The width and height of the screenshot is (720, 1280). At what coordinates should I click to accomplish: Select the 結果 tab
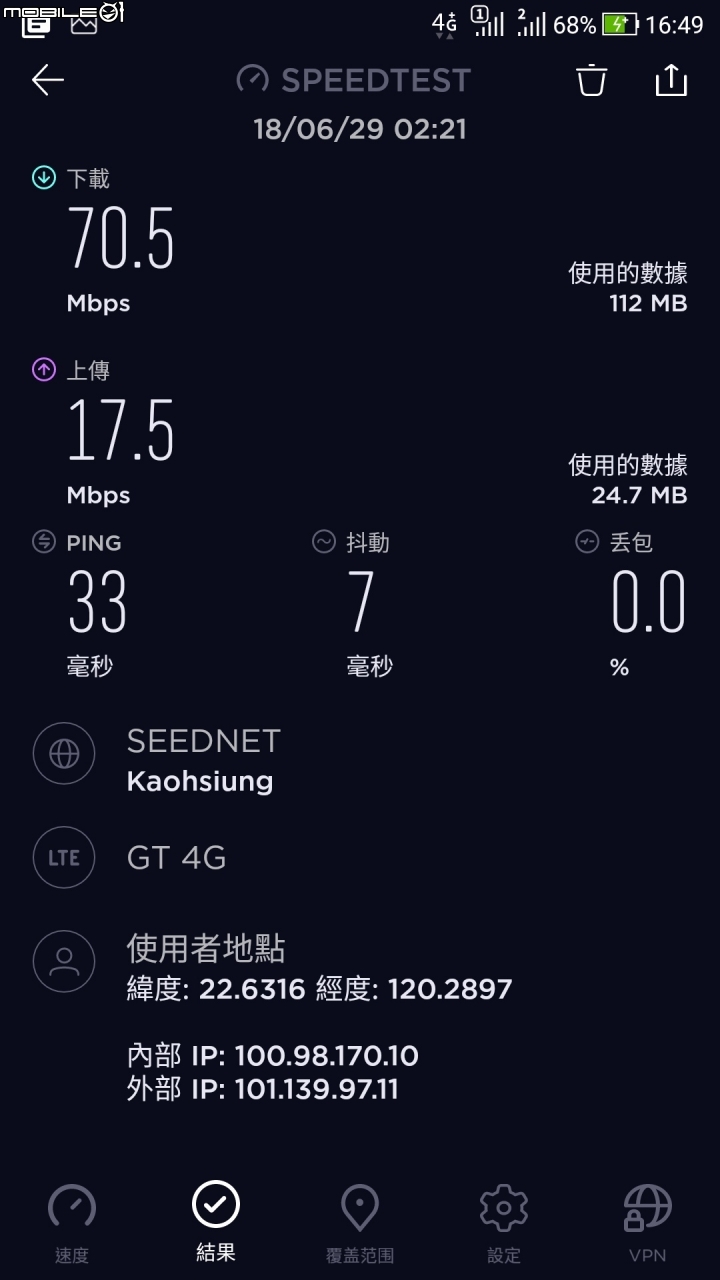click(x=216, y=1221)
